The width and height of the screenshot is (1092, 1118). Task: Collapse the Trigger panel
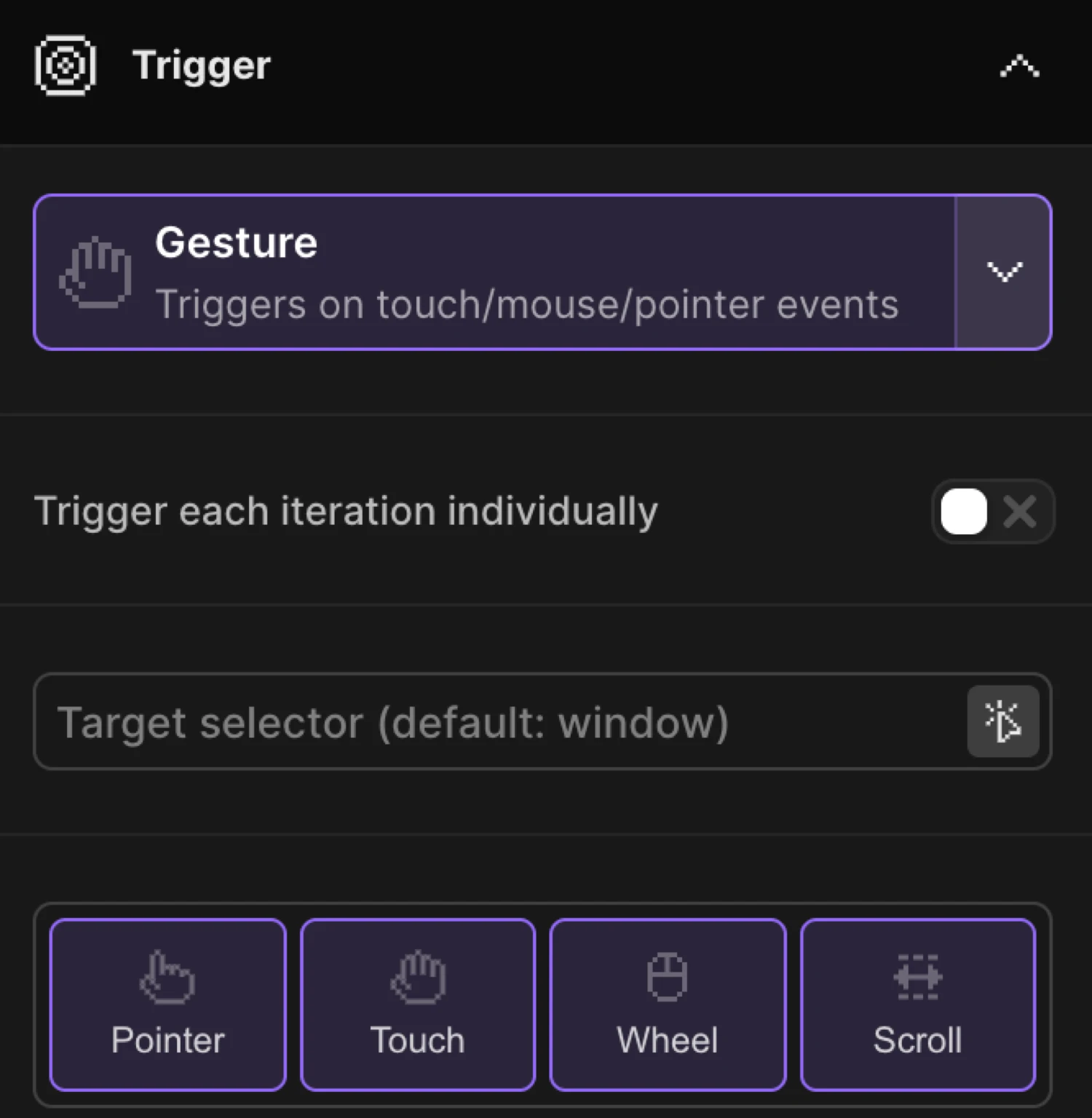(x=1019, y=66)
